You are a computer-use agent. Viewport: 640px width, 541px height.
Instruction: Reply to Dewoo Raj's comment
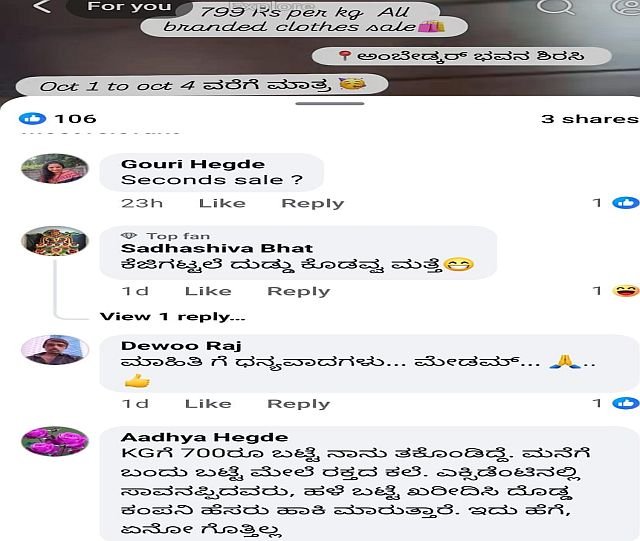click(x=298, y=403)
